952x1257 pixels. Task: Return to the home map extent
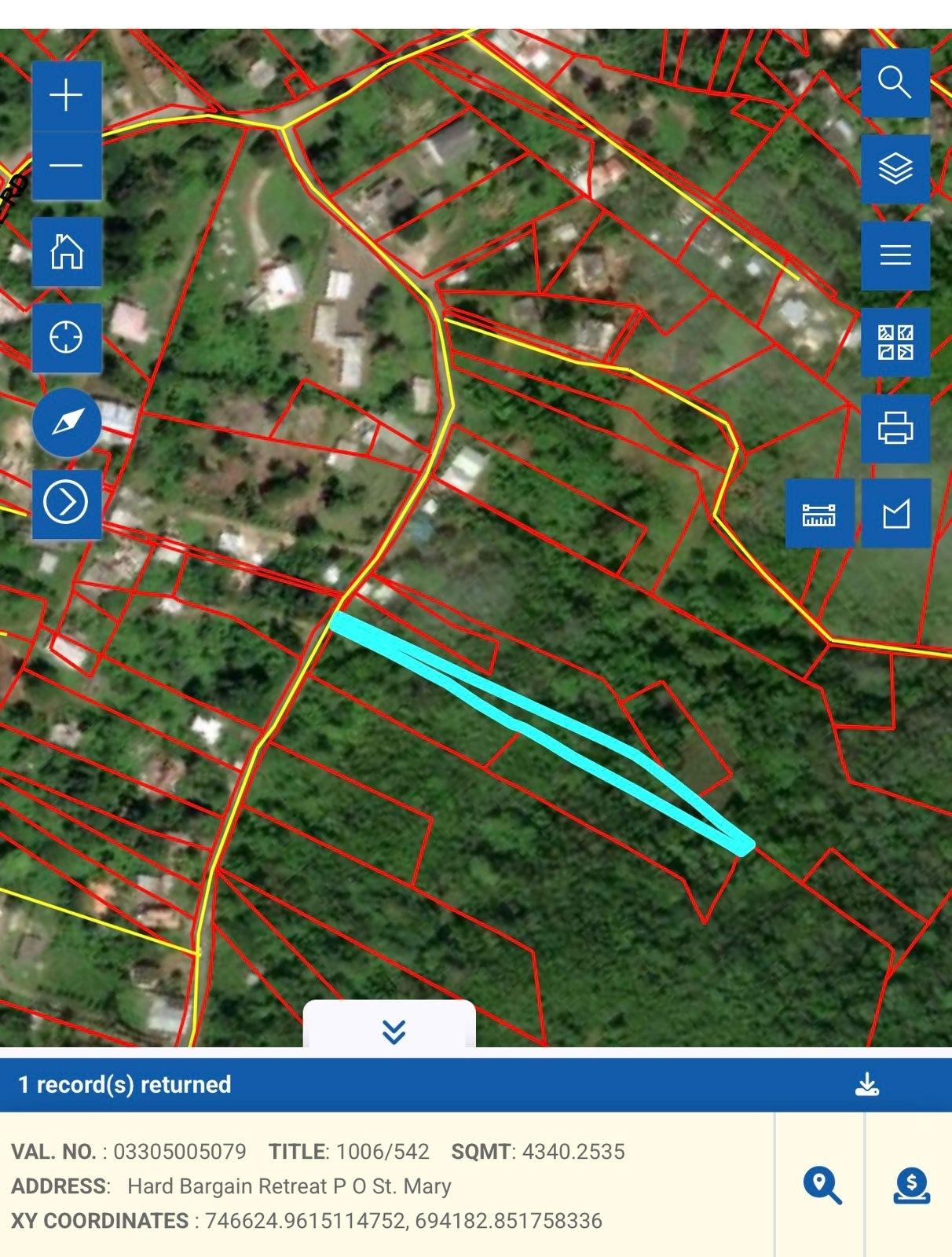(67, 251)
